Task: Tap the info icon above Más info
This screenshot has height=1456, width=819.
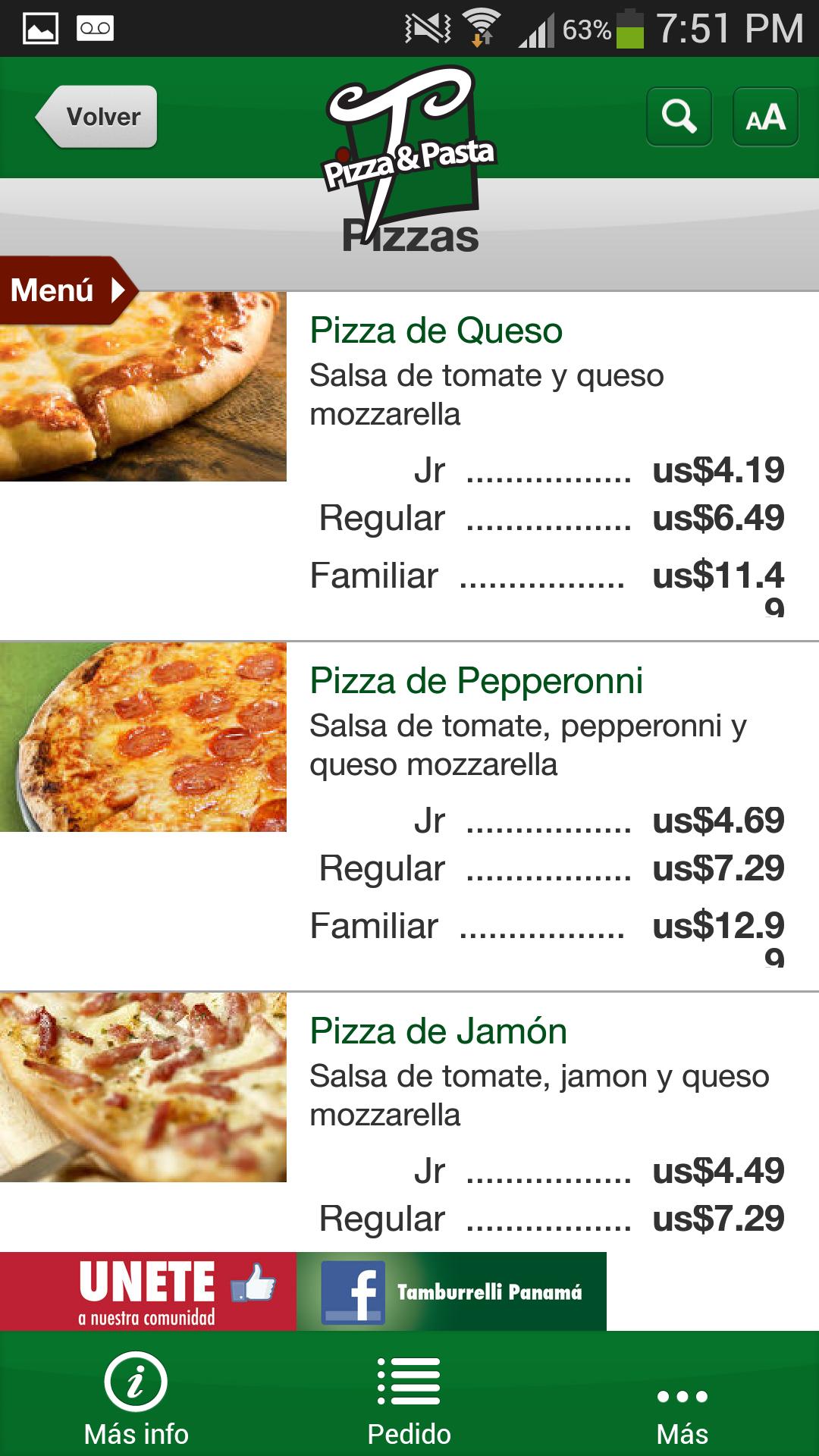Action: (x=136, y=1380)
